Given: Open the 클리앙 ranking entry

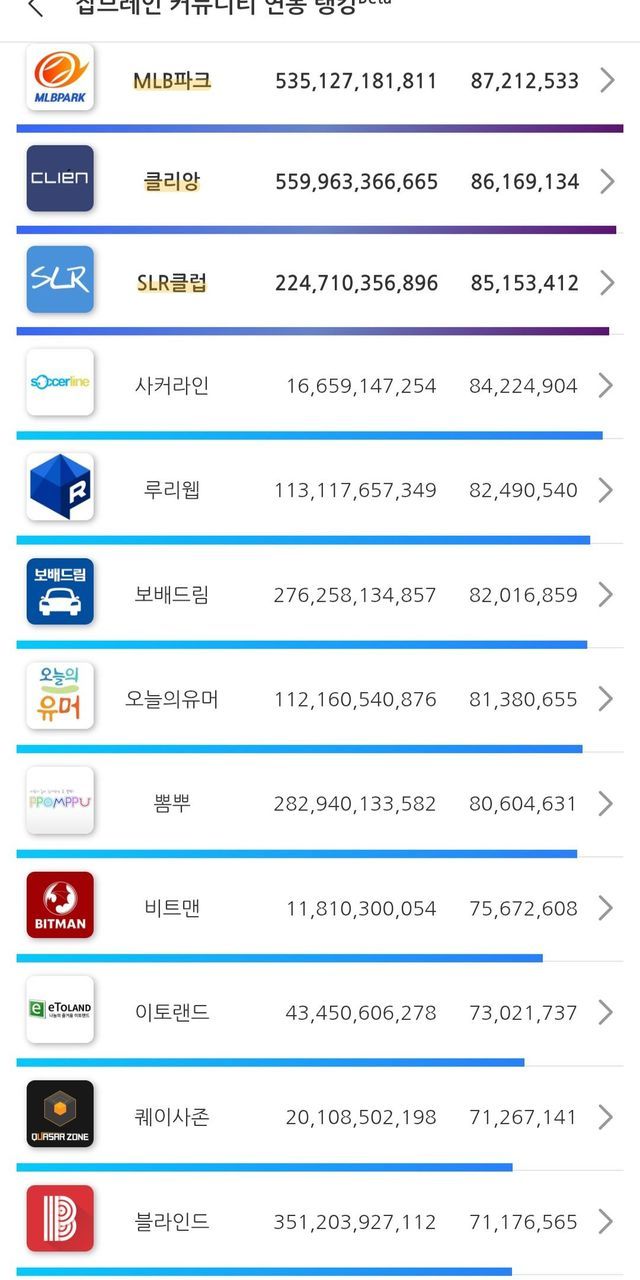Looking at the screenshot, I should click(x=320, y=181).
